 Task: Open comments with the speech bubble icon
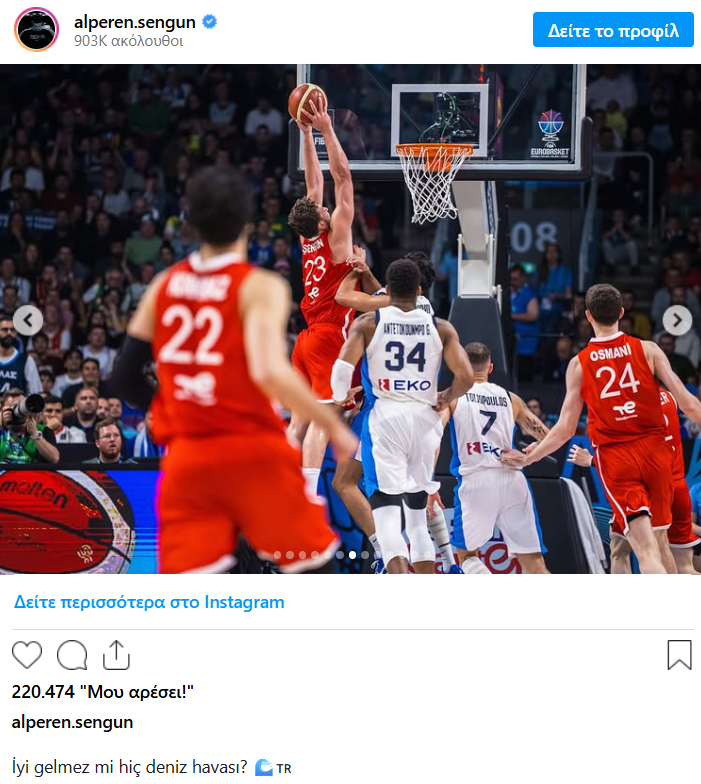[72, 655]
